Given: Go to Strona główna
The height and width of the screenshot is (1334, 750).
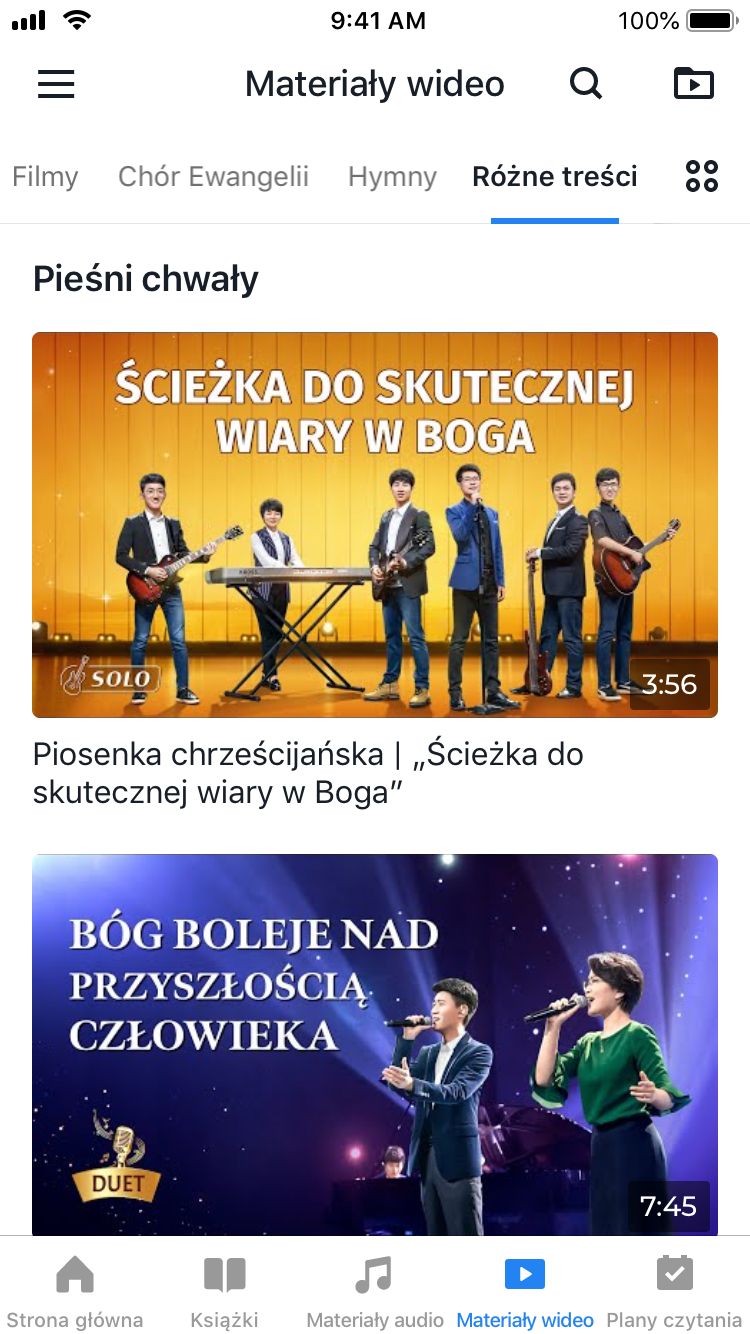Looking at the screenshot, I should [x=75, y=1290].
